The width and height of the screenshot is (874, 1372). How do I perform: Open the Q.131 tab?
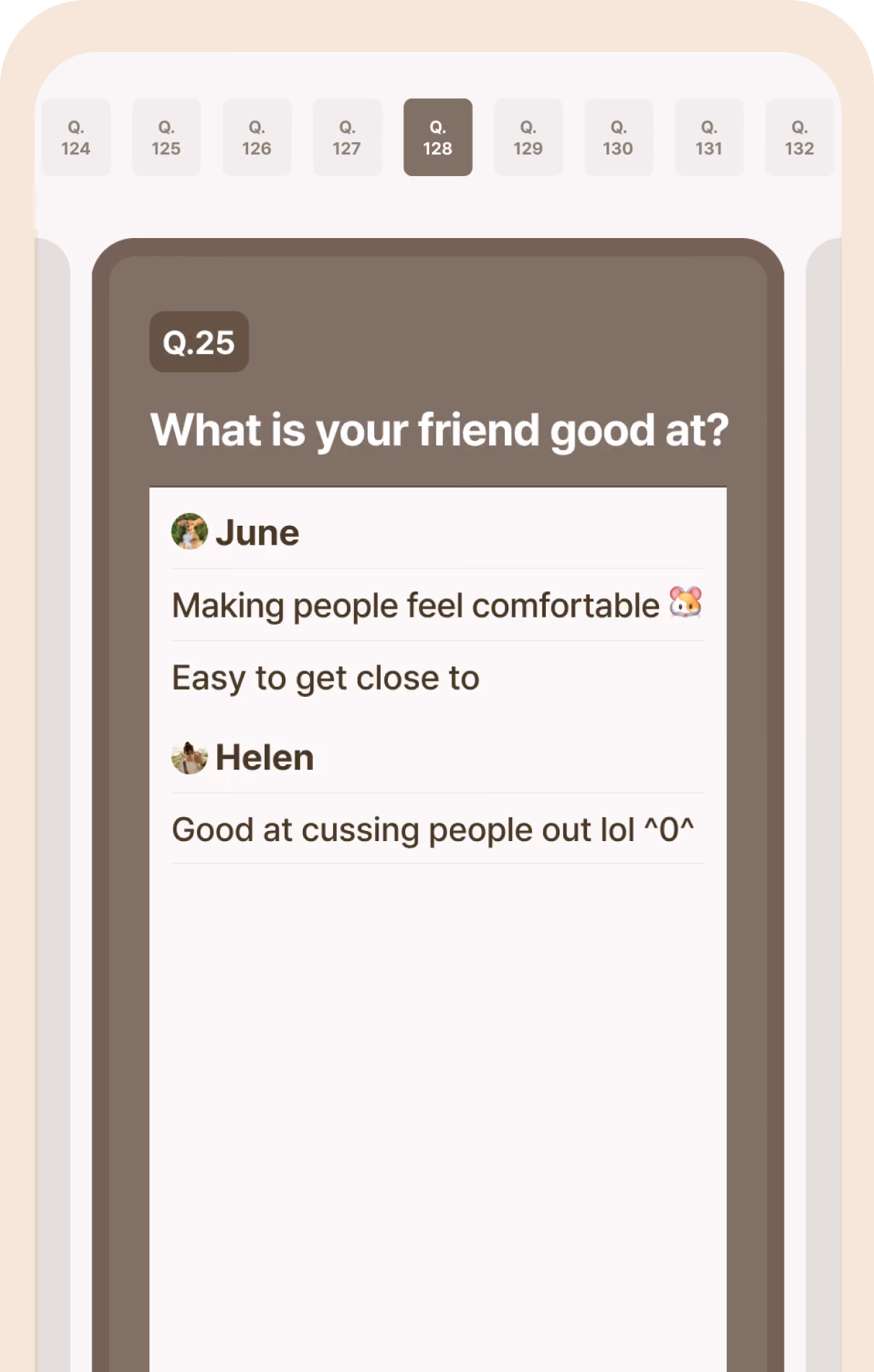point(710,137)
